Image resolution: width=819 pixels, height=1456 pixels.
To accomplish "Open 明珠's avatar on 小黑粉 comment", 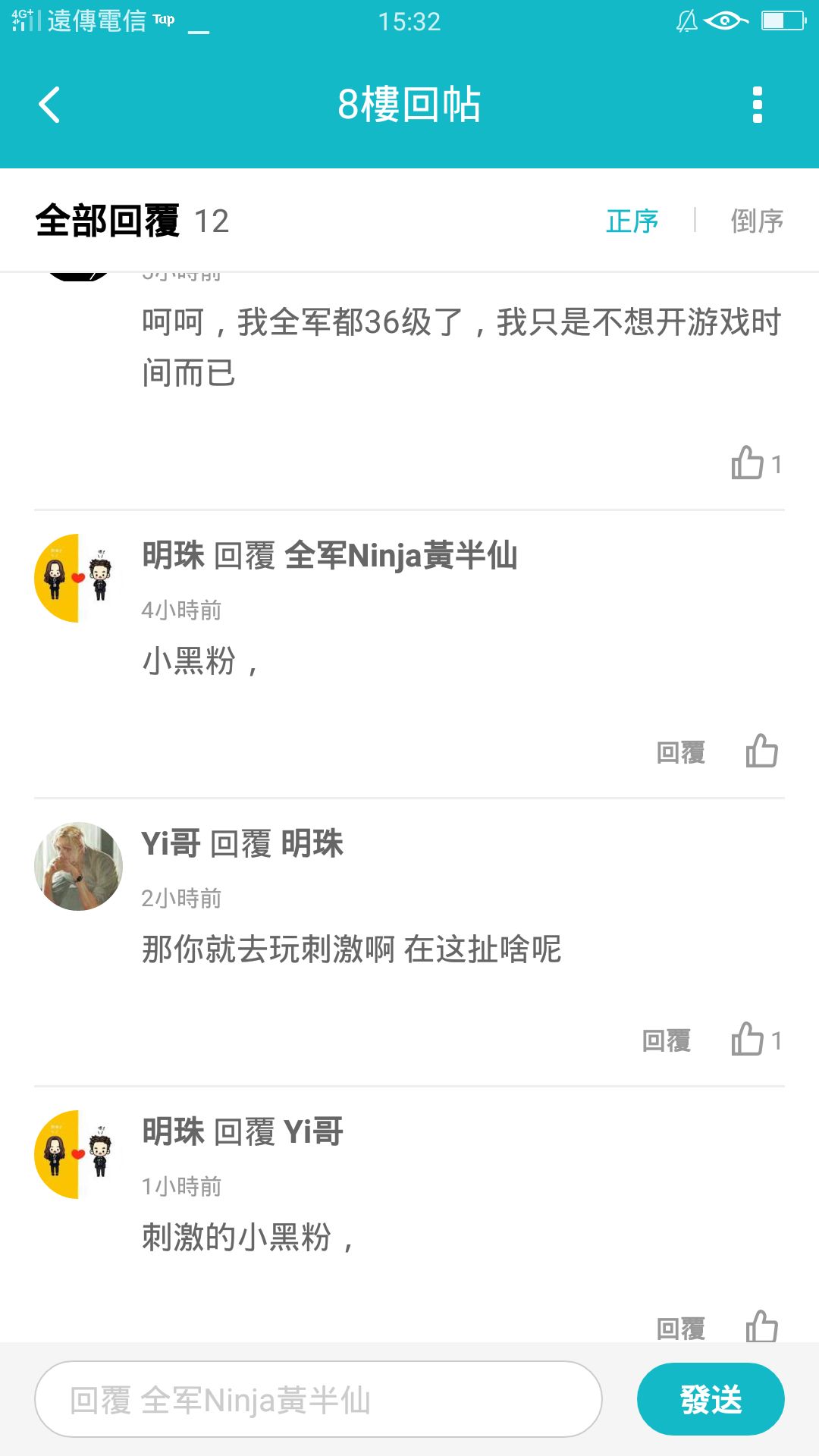I will point(78,578).
